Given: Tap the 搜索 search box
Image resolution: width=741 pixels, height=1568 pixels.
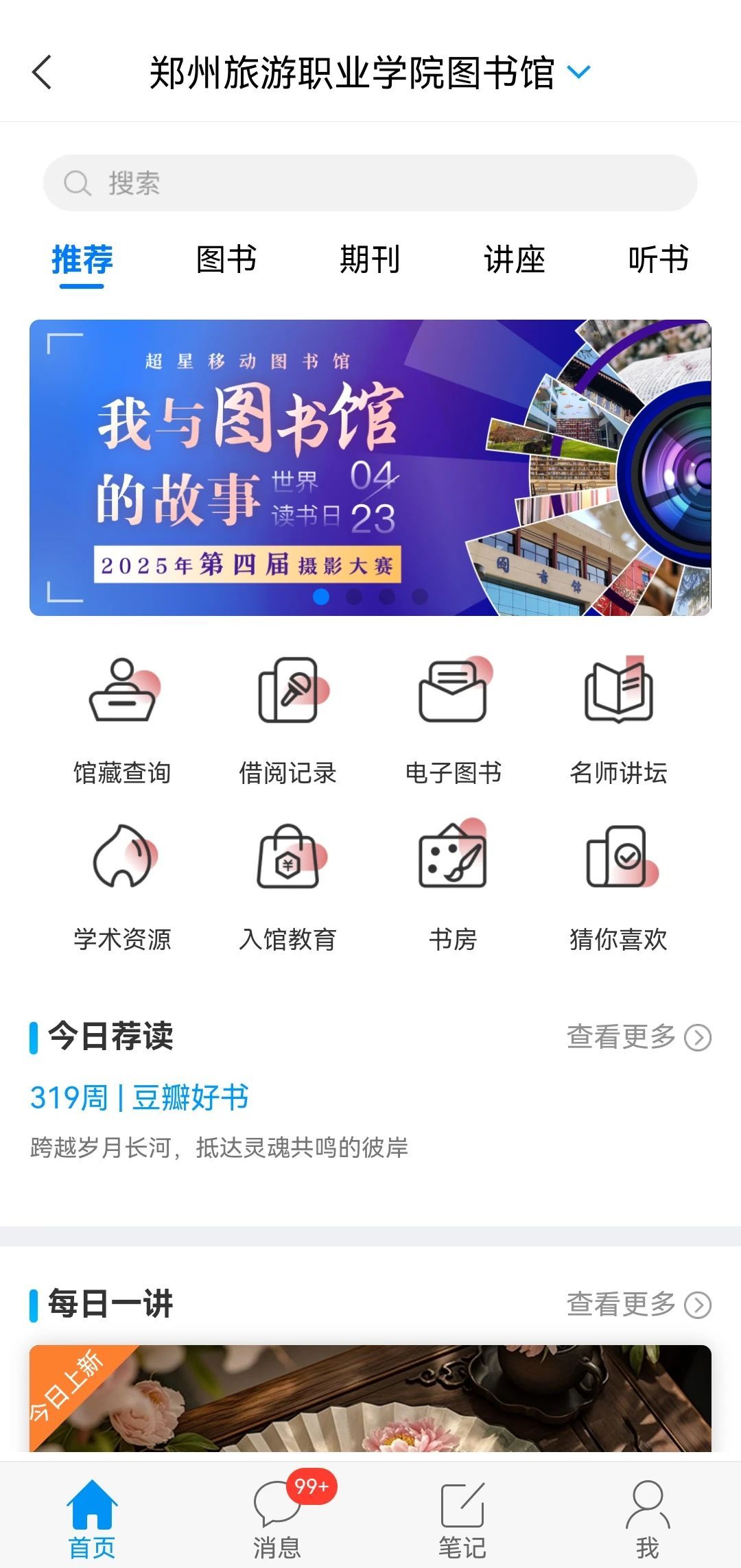Looking at the screenshot, I should point(370,183).
